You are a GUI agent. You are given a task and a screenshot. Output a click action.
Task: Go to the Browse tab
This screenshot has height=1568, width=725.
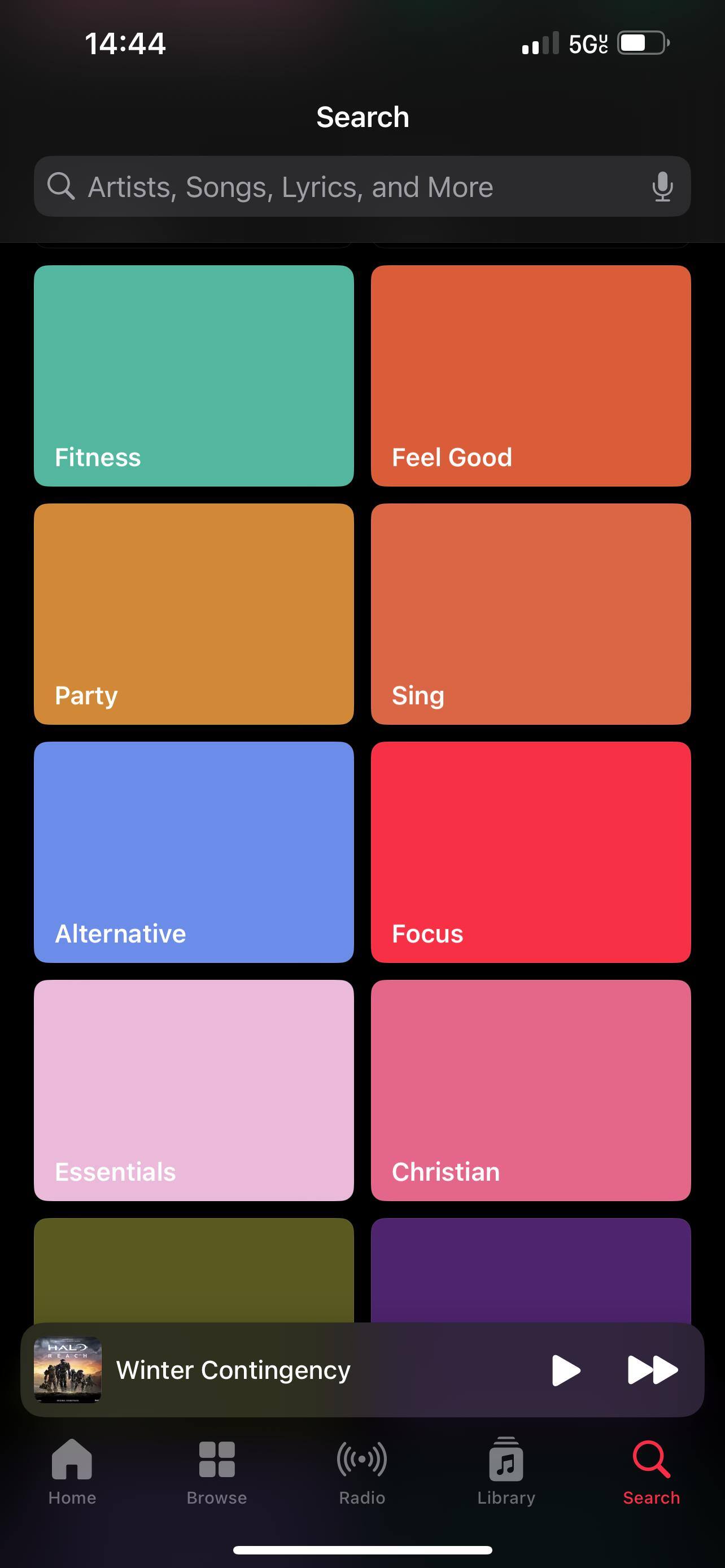[x=217, y=1470]
